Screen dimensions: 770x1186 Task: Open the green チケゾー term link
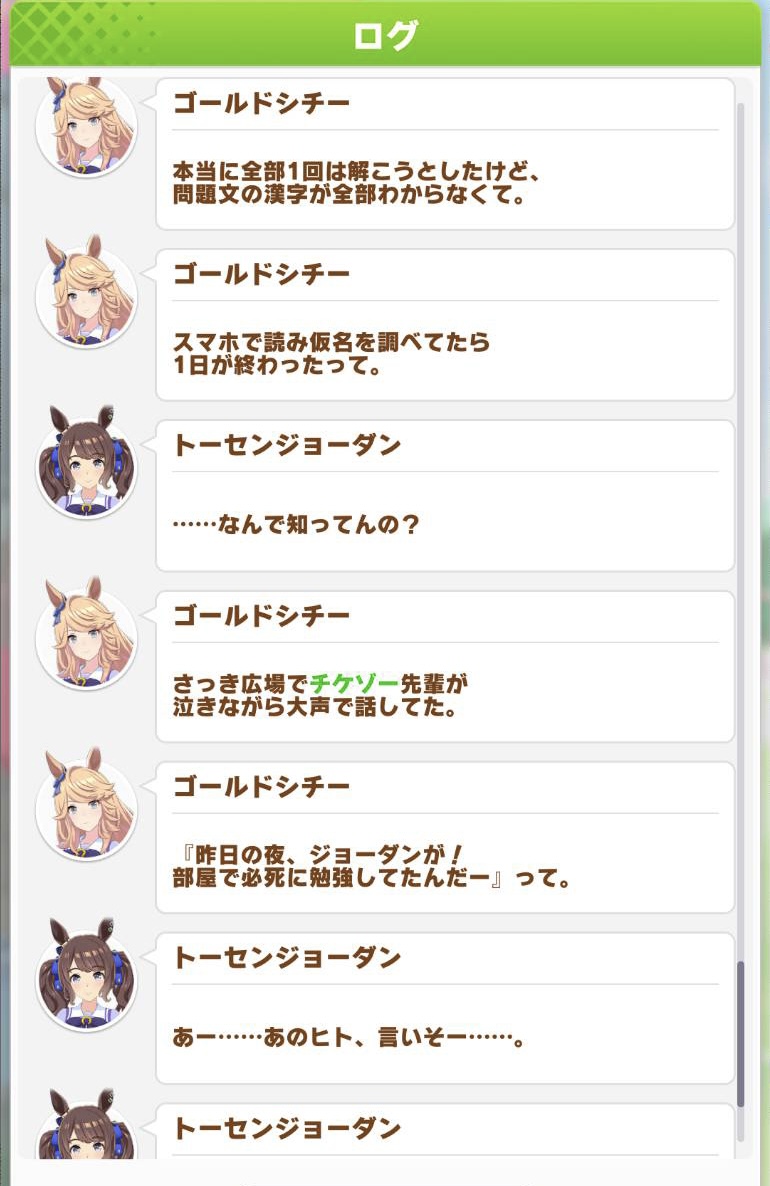[x=354, y=685]
